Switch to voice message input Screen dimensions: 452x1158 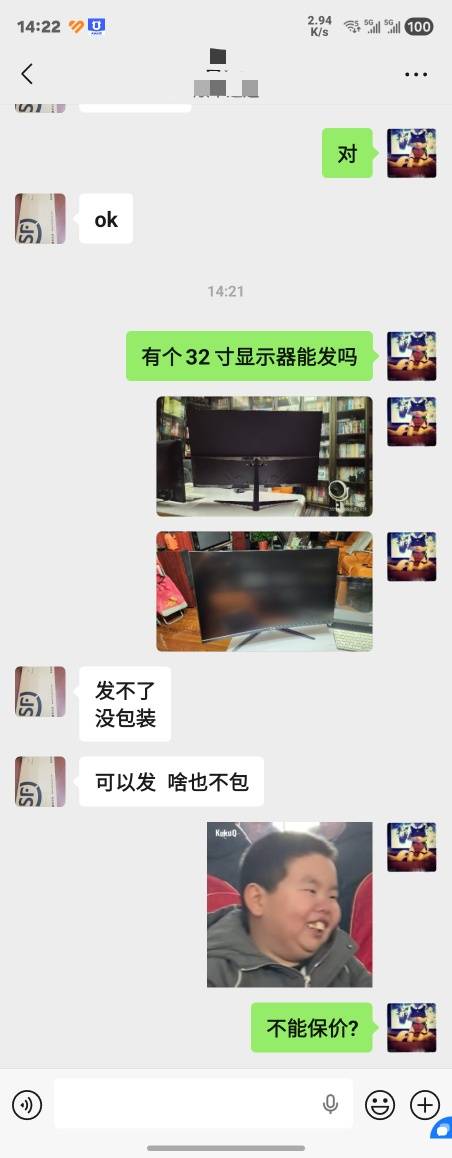(27, 1105)
